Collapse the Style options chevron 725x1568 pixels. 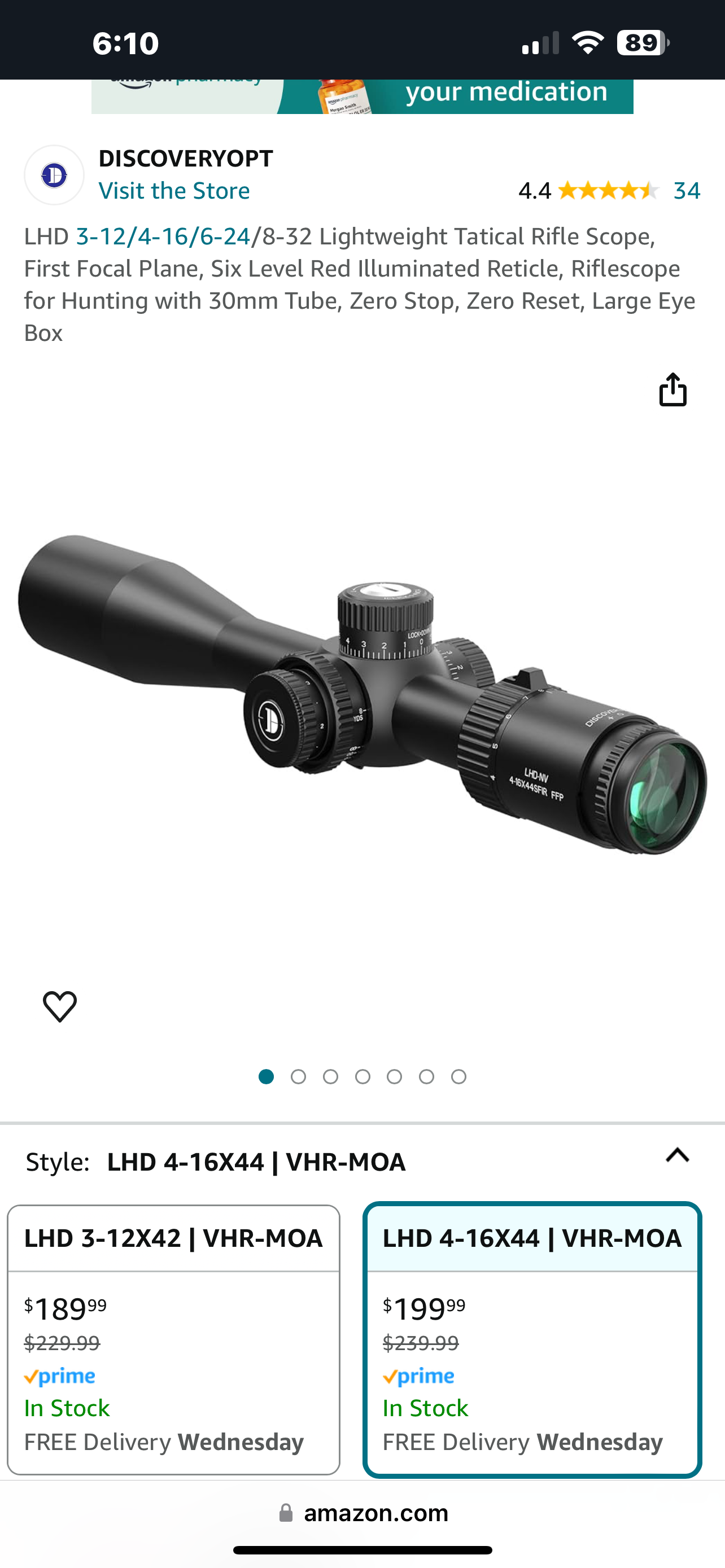677,1155
